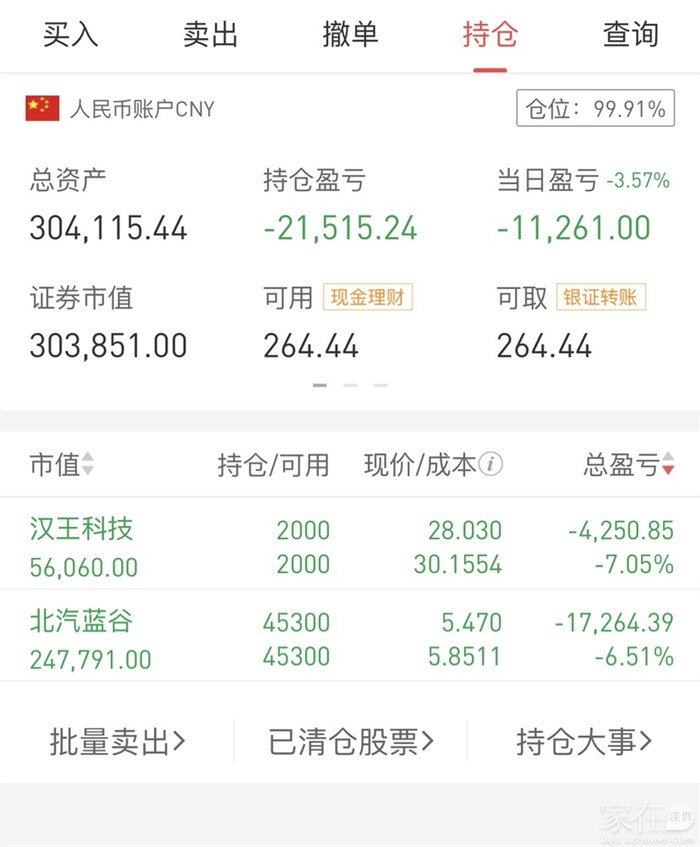Open the 北汽蓝谷 holding

tap(81, 621)
